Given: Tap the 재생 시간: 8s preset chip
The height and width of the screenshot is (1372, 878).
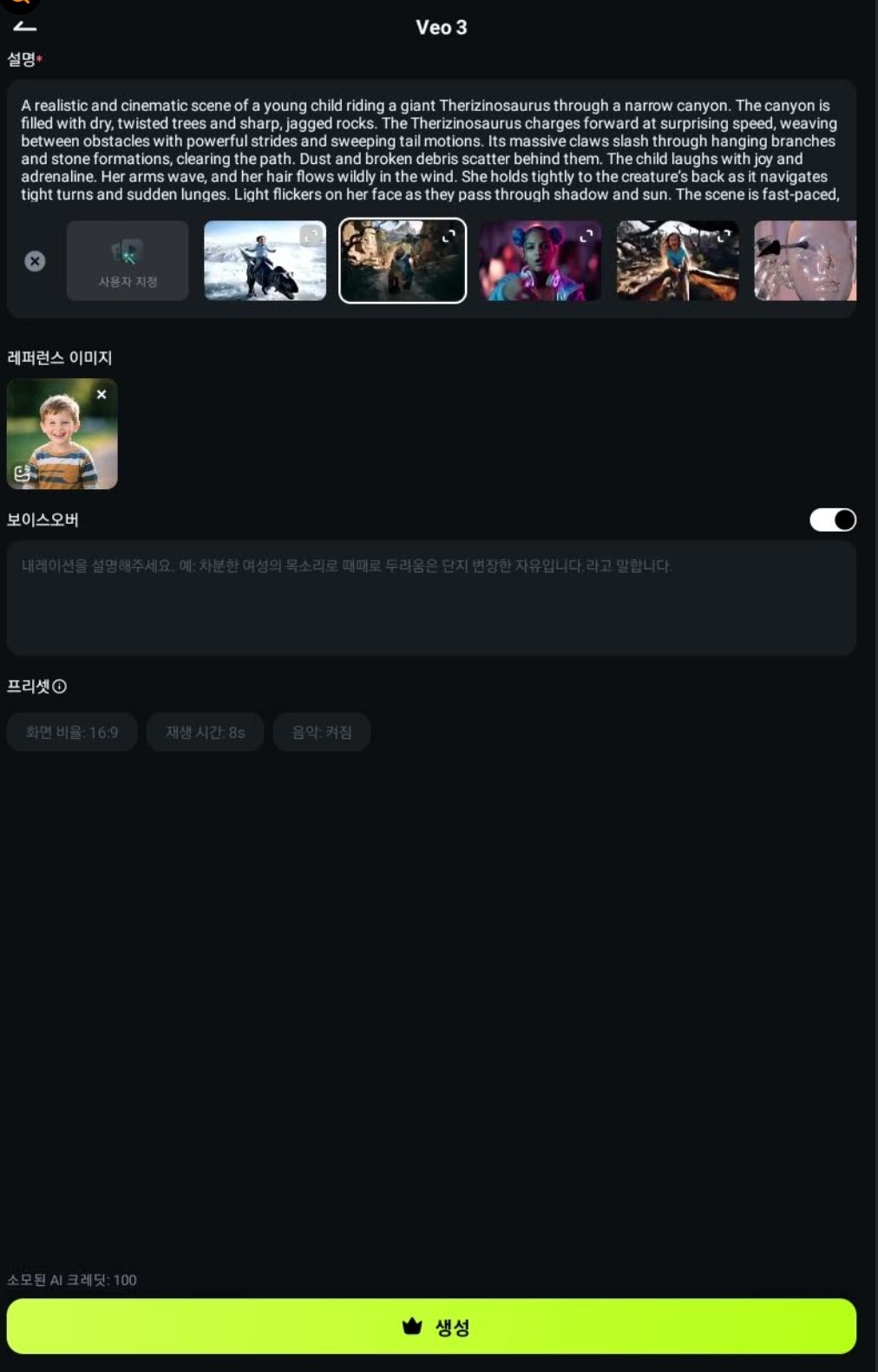Looking at the screenshot, I should (206, 733).
